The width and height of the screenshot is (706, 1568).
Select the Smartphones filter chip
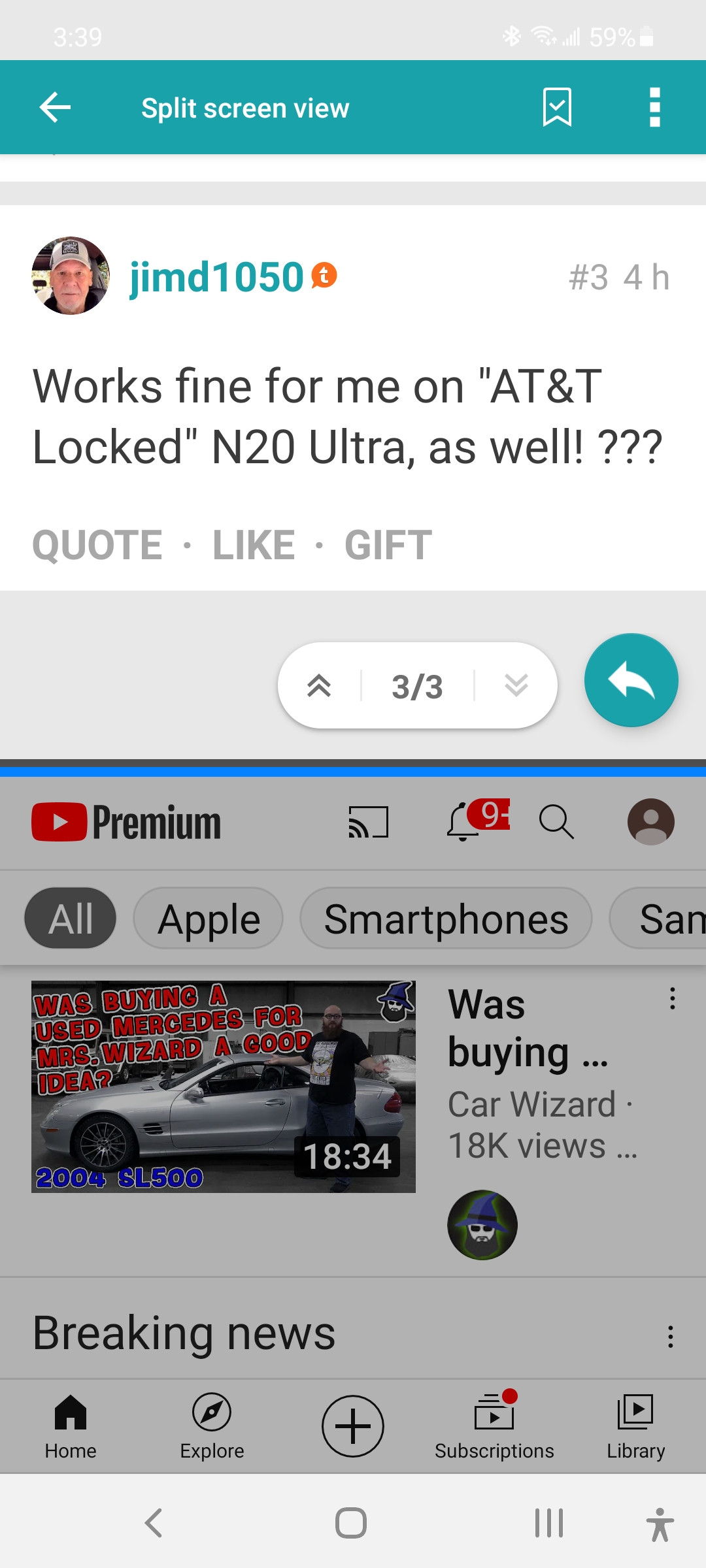446,918
